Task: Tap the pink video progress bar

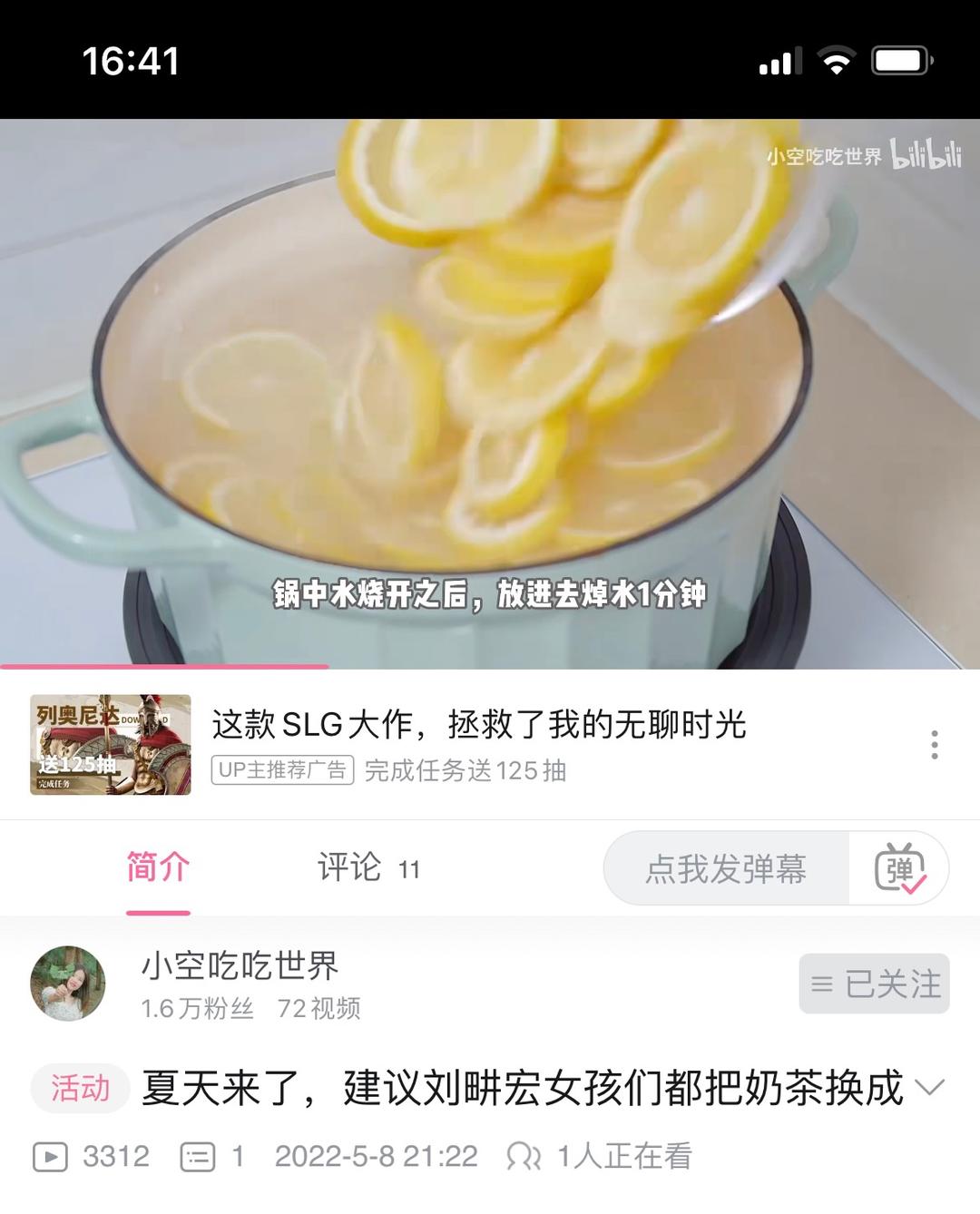Action: coord(163,668)
